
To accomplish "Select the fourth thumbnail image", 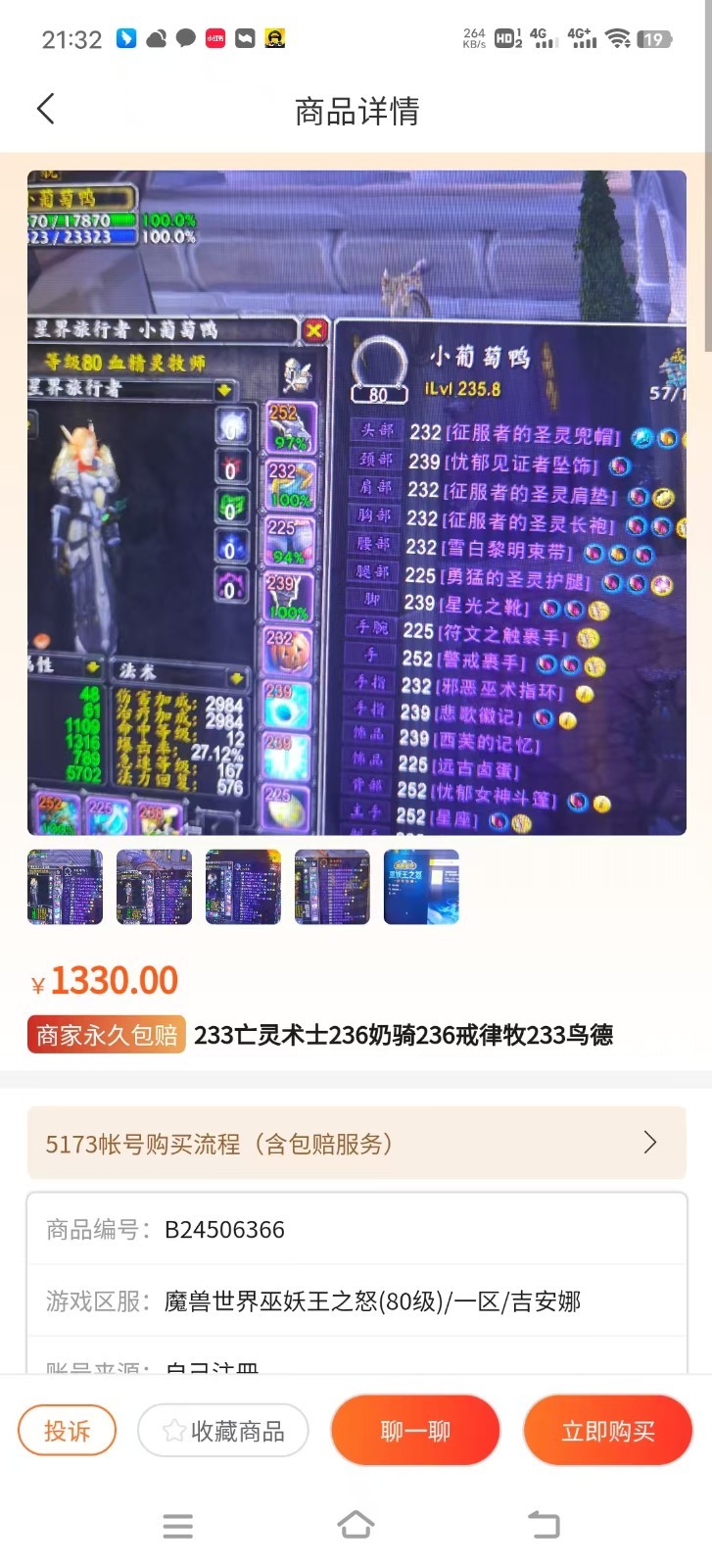I will [x=332, y=887].
